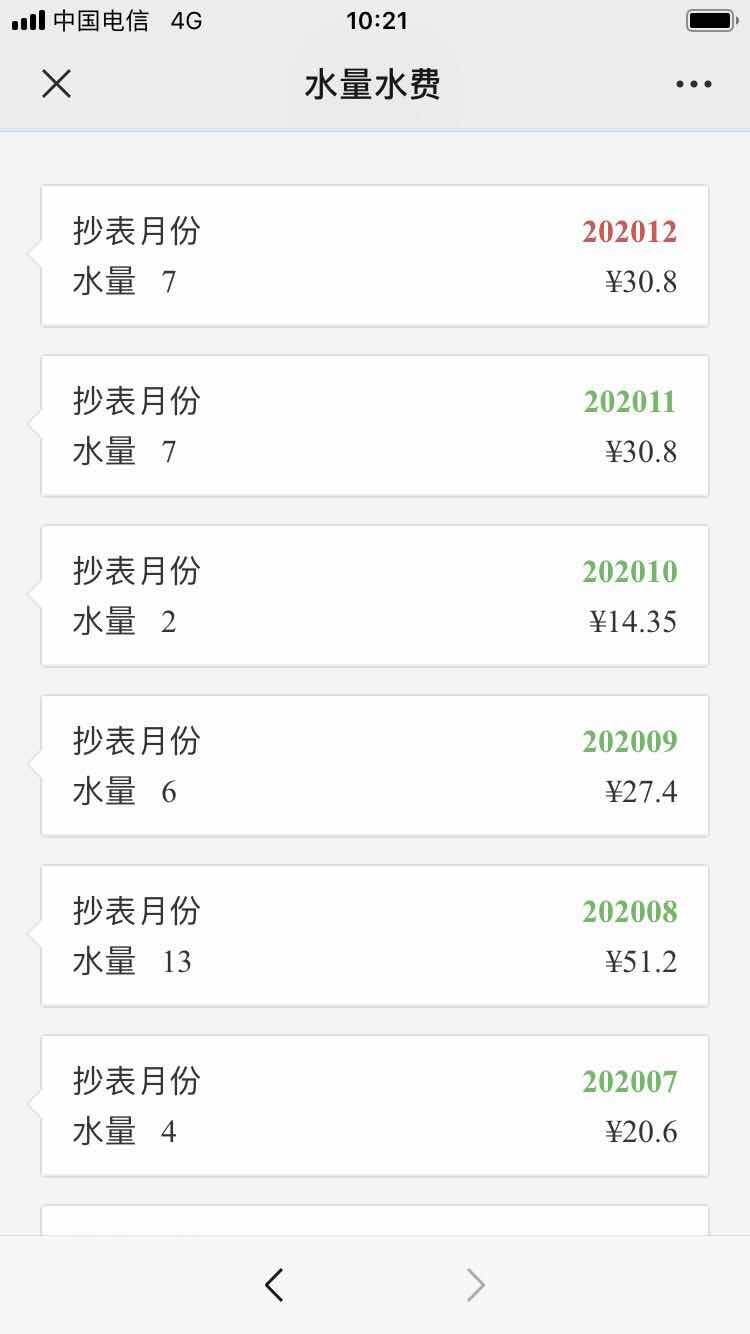Select the 202009 meter reading card
This screenshot has width=750, height=1334.
375,766
